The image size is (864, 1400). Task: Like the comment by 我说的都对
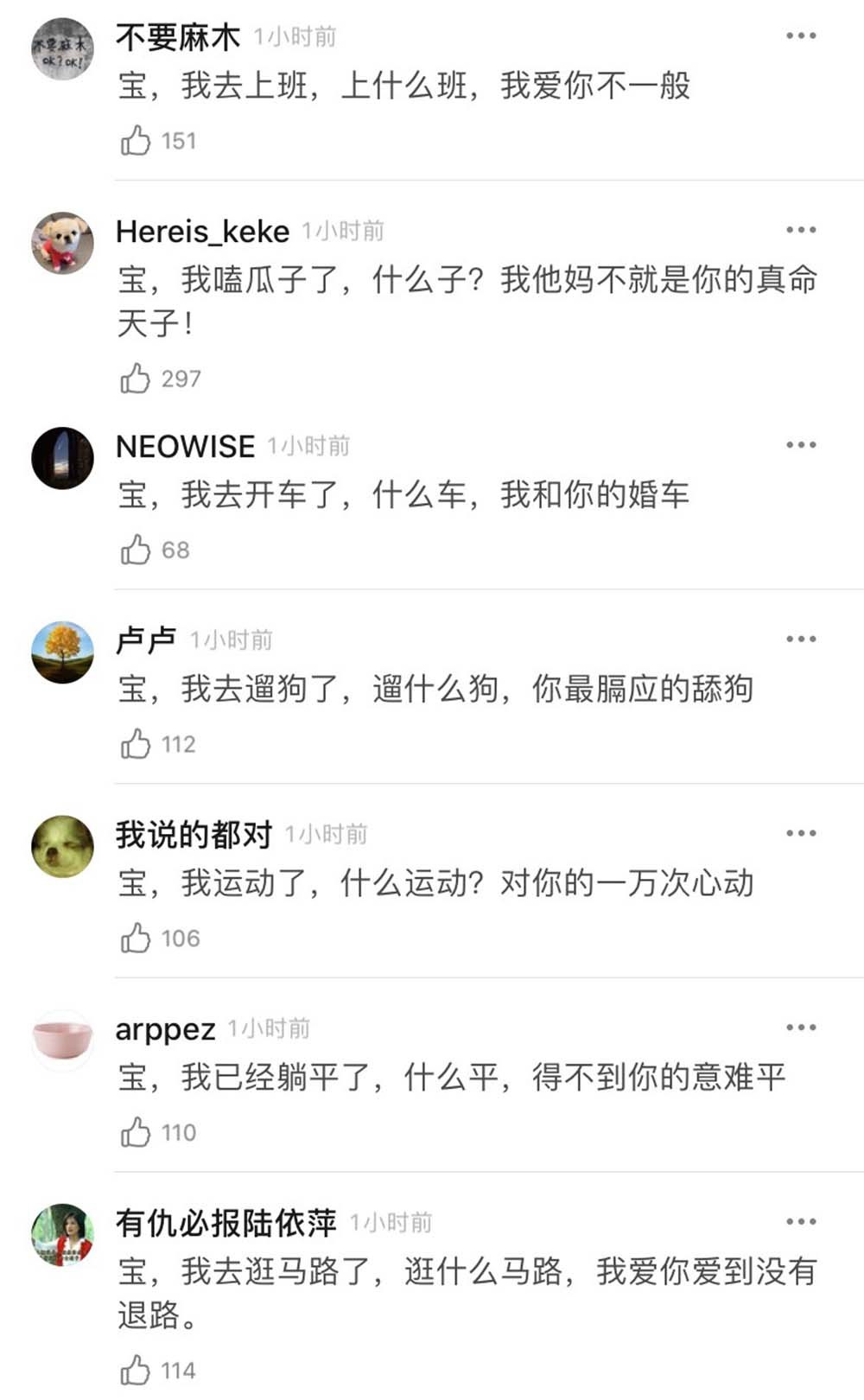[x=136, y=939]
